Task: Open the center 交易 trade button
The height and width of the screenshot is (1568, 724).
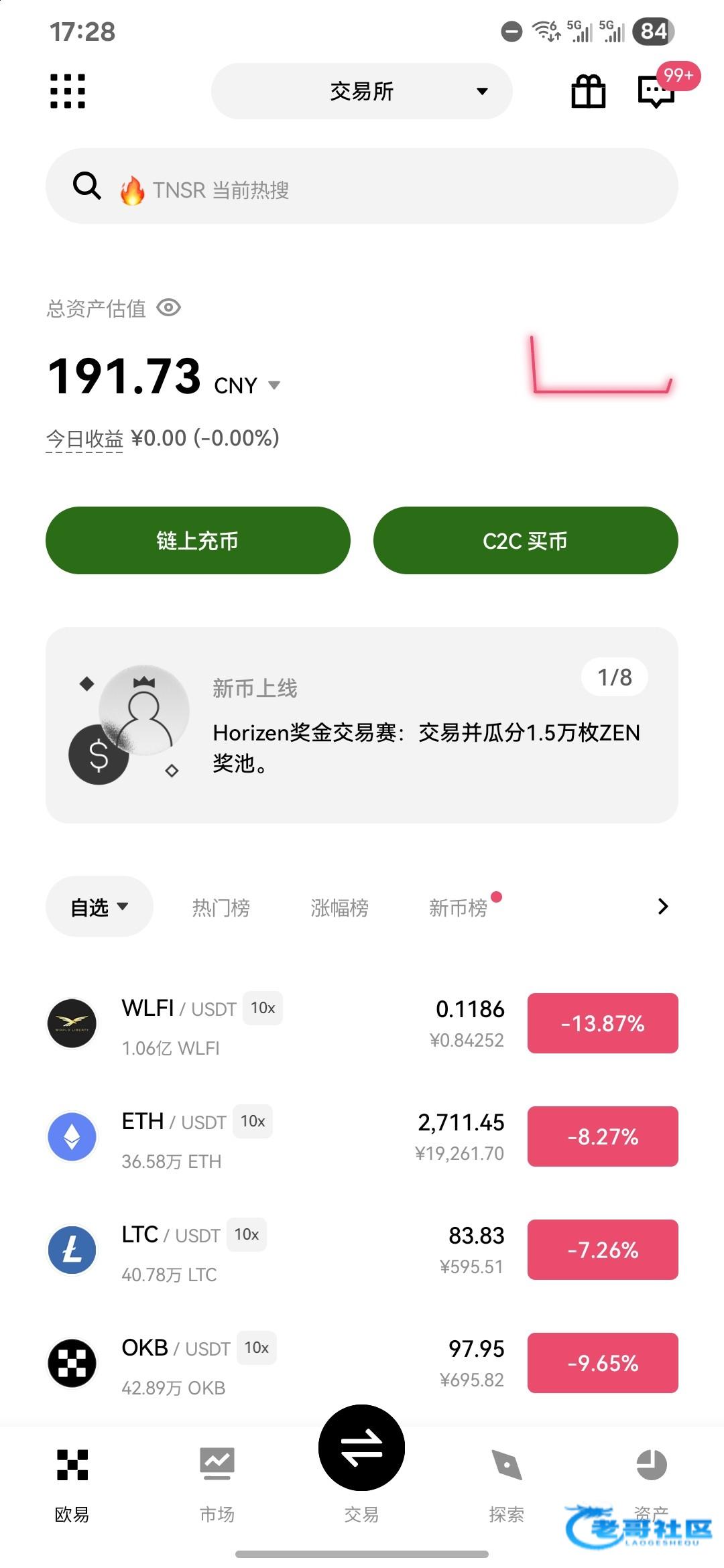Action: pos(362,1449)
